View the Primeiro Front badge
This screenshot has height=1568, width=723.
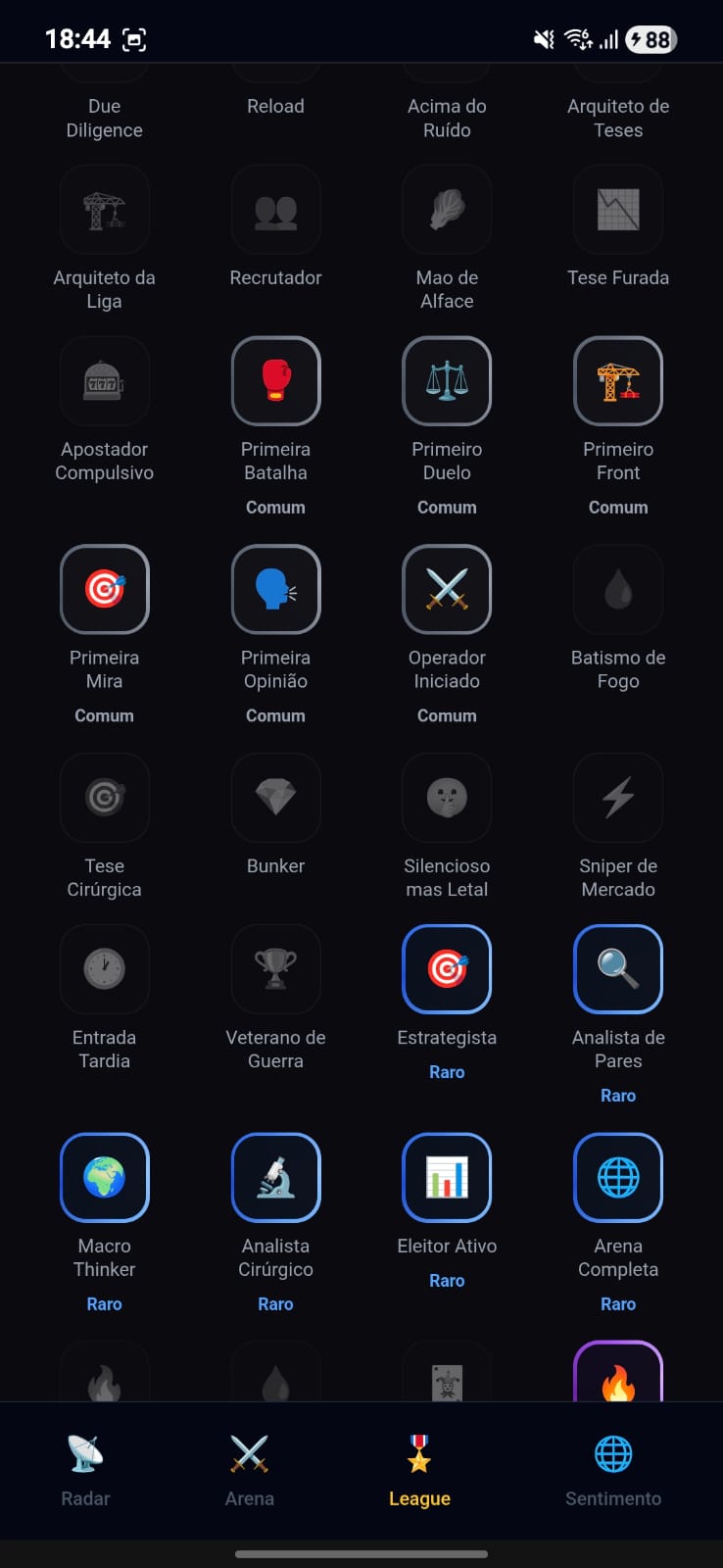point(618,381)
